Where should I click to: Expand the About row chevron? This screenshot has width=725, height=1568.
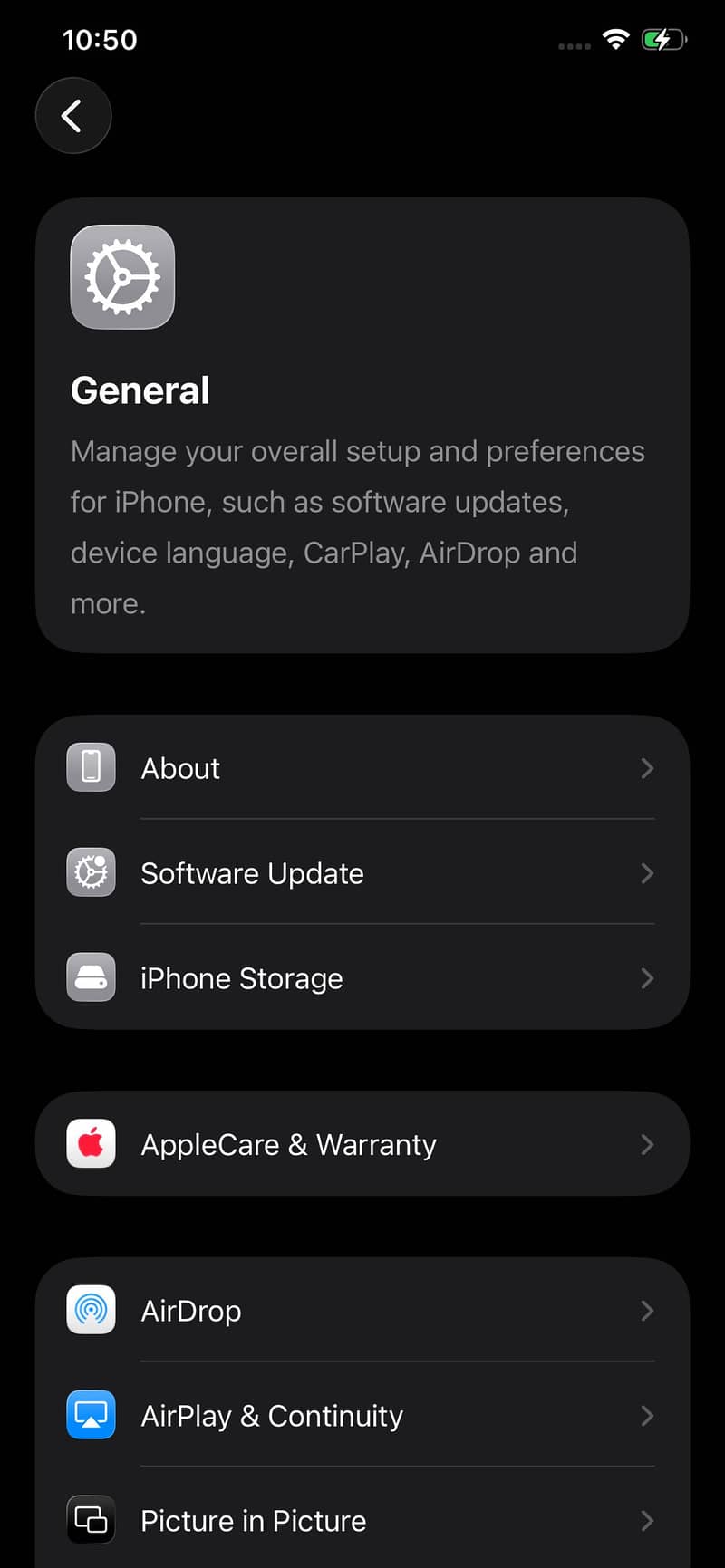click(x=647, y=767)
